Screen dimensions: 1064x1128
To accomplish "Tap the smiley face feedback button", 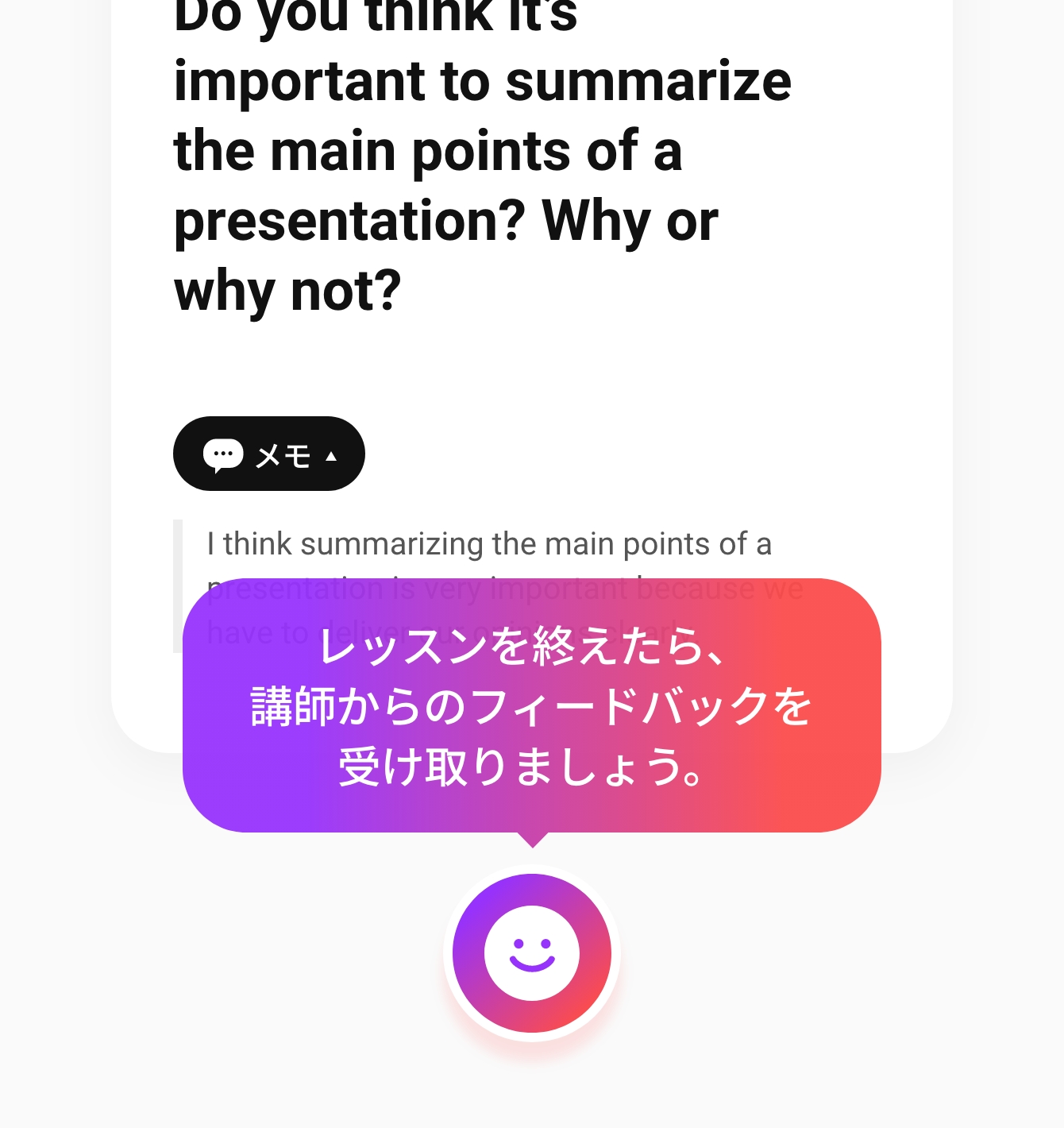I will [x=531, y=952].
